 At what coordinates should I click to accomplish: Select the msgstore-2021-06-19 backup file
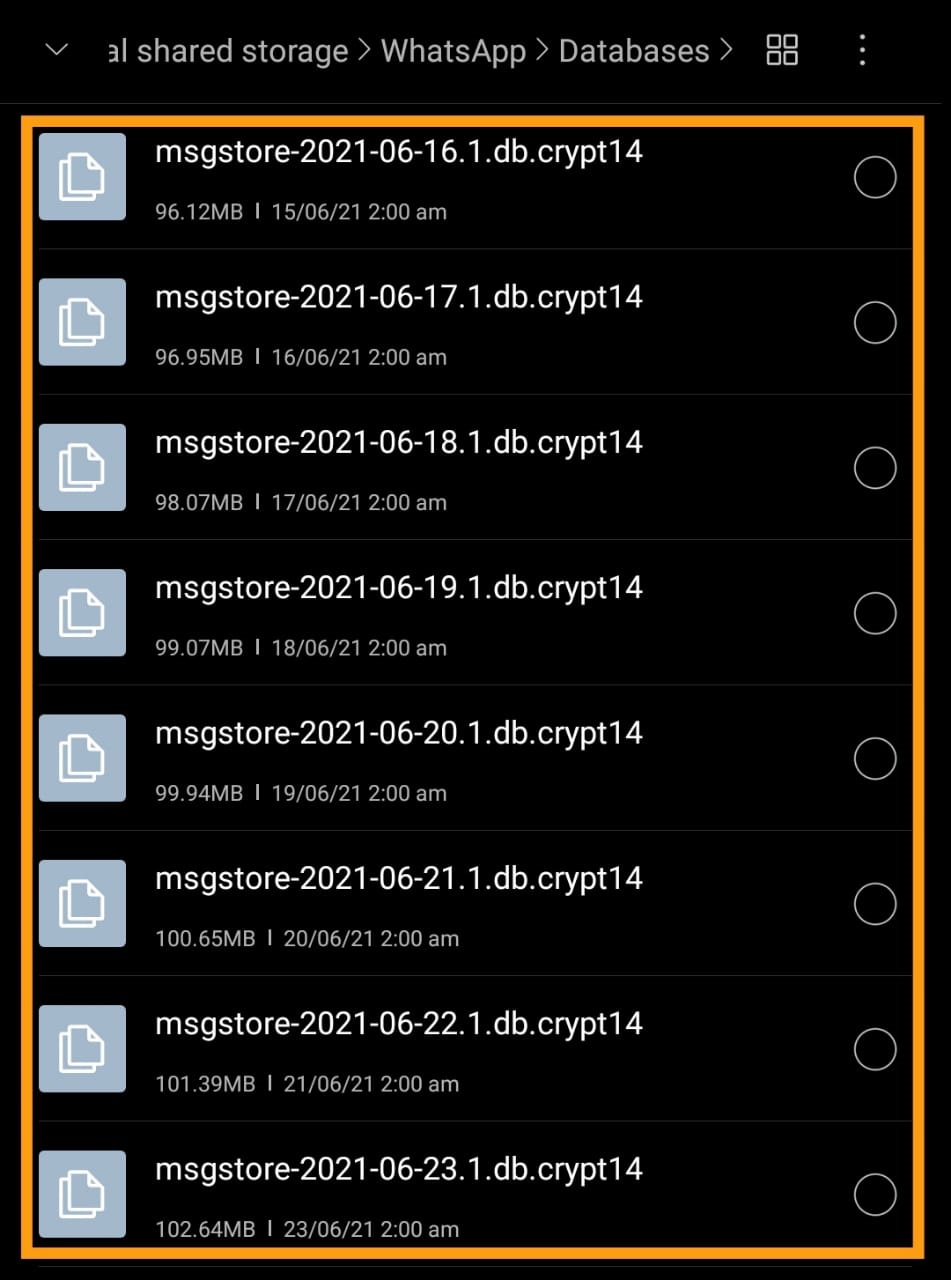point(875,612)
